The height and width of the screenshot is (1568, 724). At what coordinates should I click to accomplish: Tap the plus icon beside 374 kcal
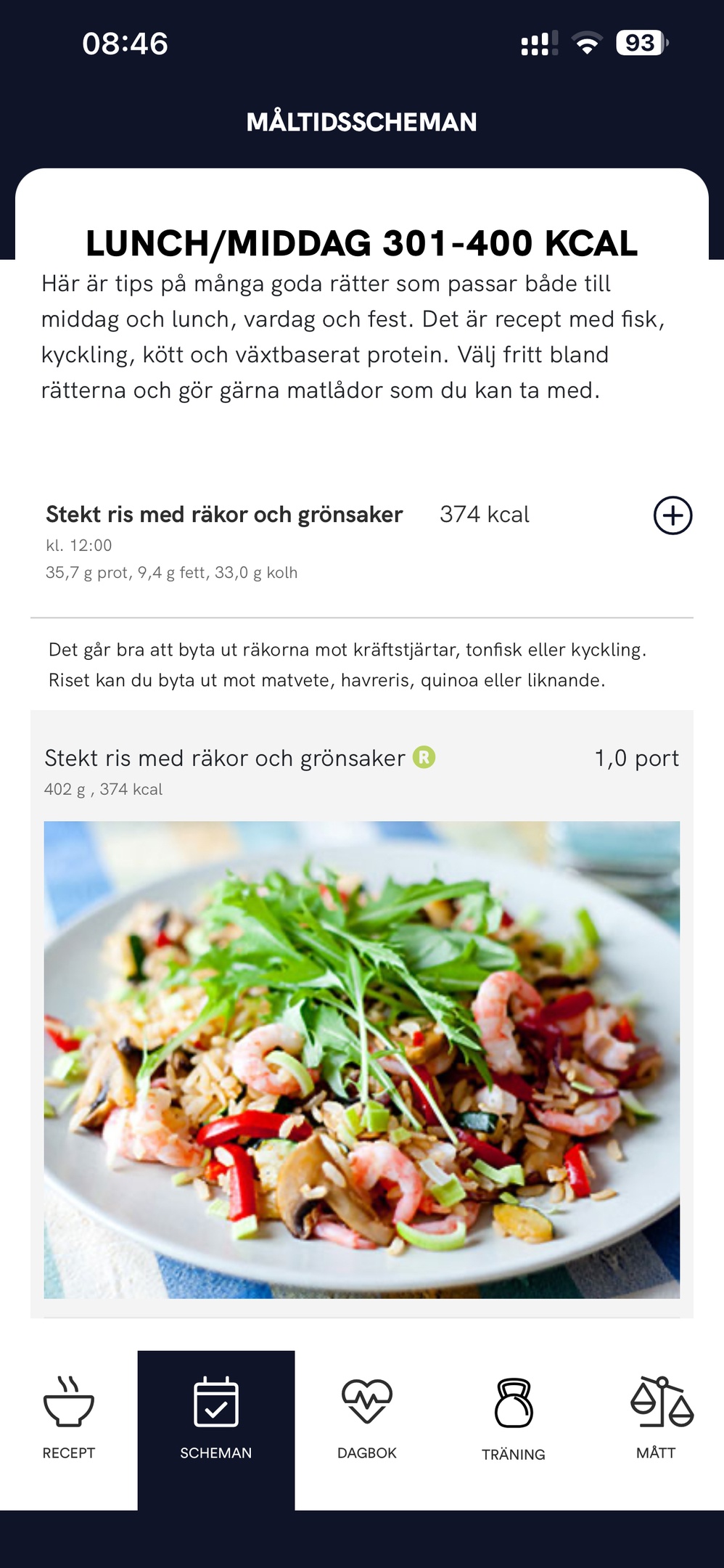672,515
